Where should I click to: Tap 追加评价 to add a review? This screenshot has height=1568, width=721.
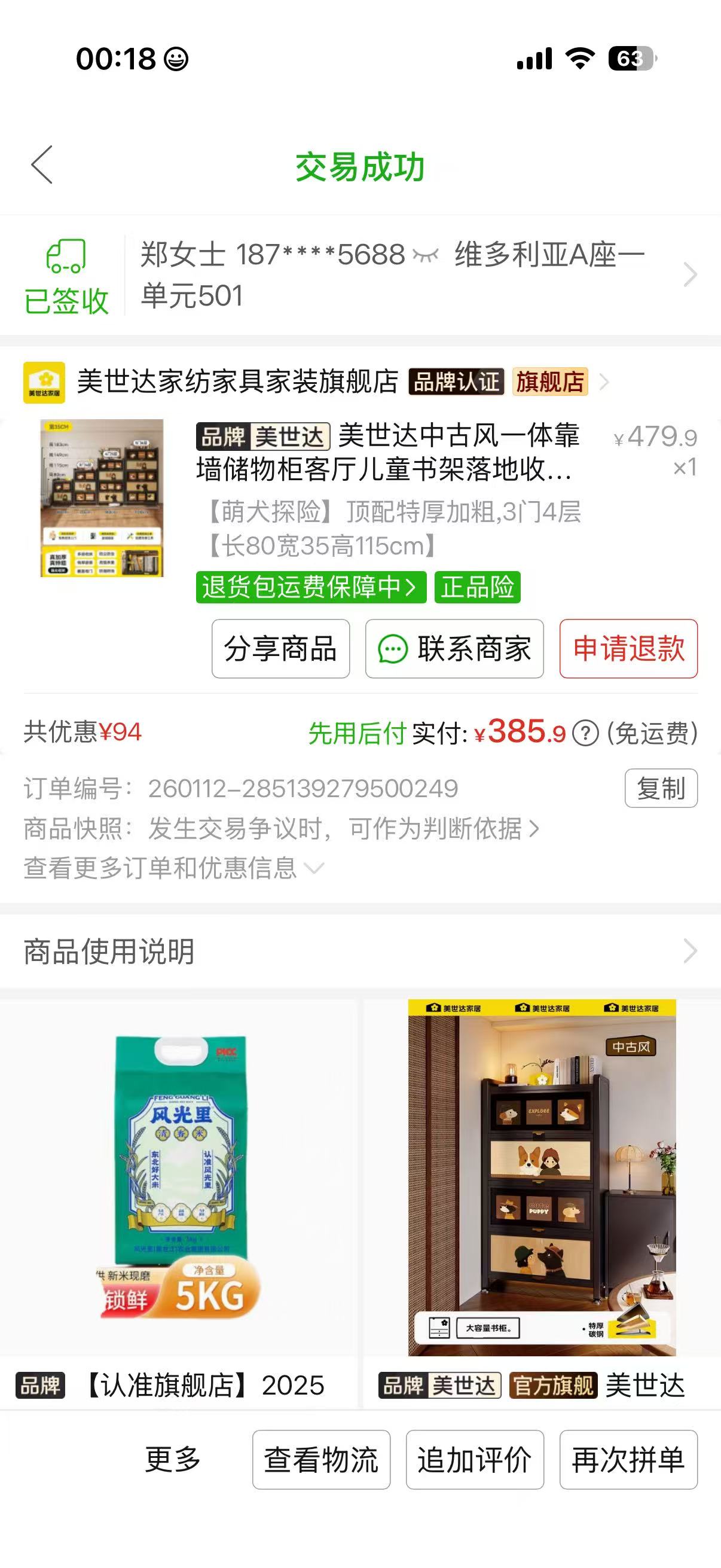pos(475,1460)
